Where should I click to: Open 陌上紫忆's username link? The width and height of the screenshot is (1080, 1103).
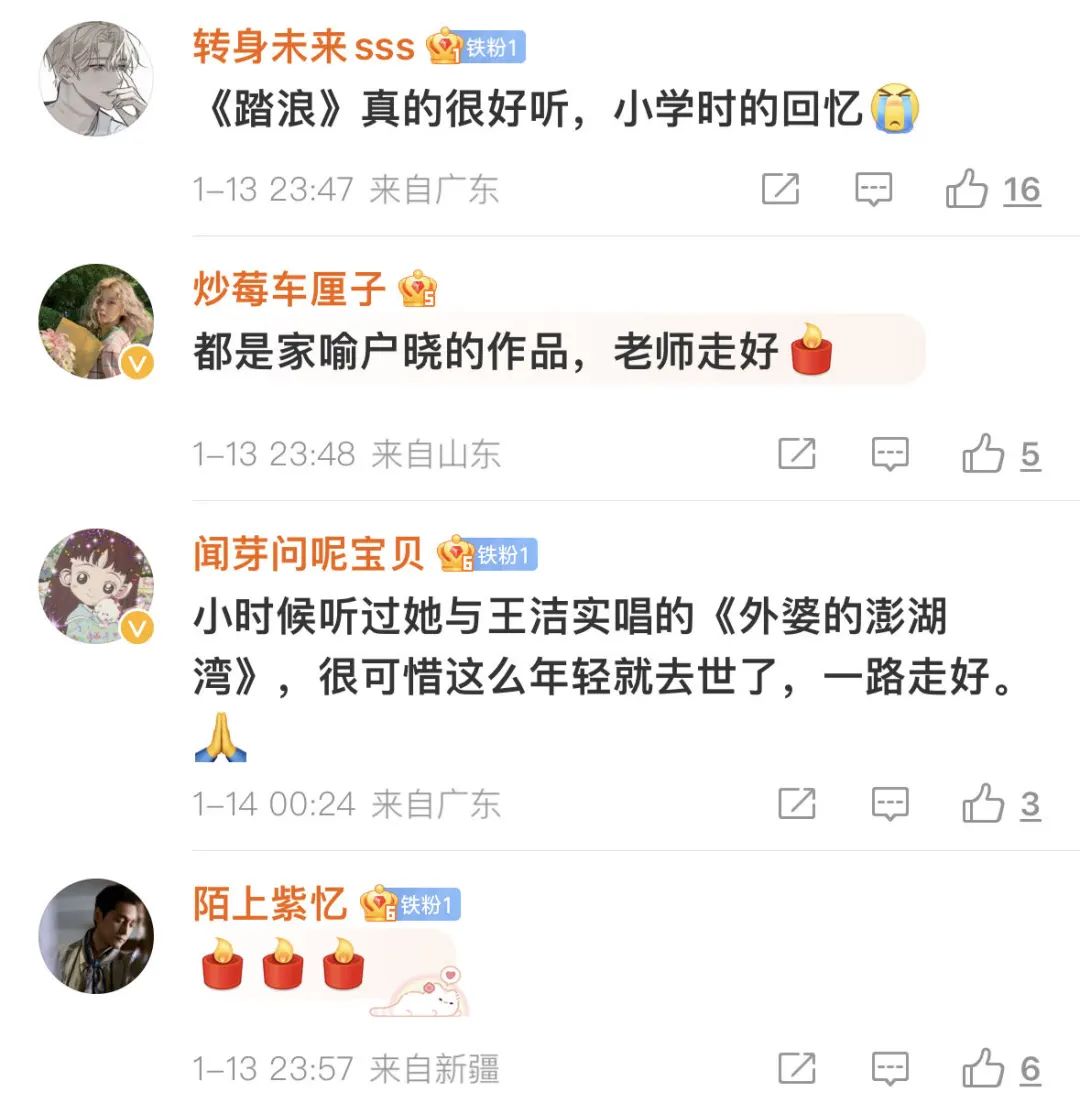point(270,905)
